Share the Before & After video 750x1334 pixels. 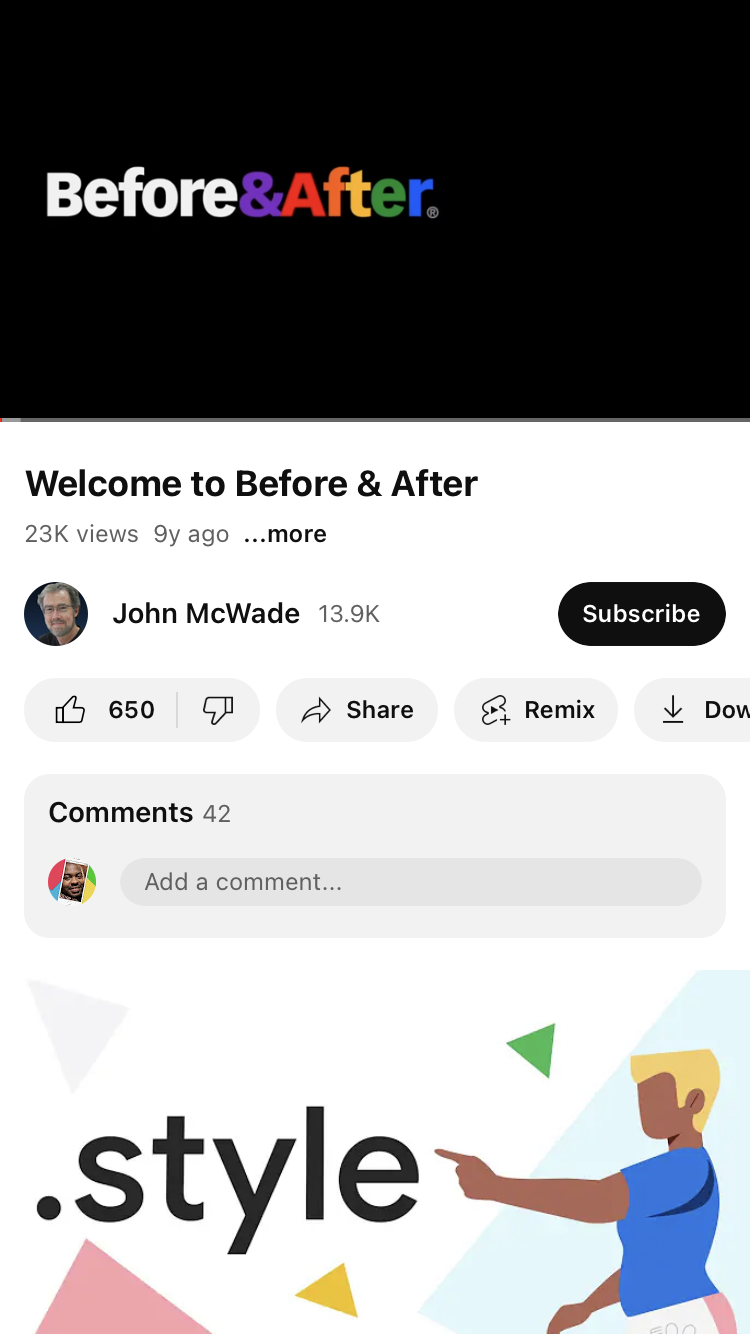coord(357,710)
